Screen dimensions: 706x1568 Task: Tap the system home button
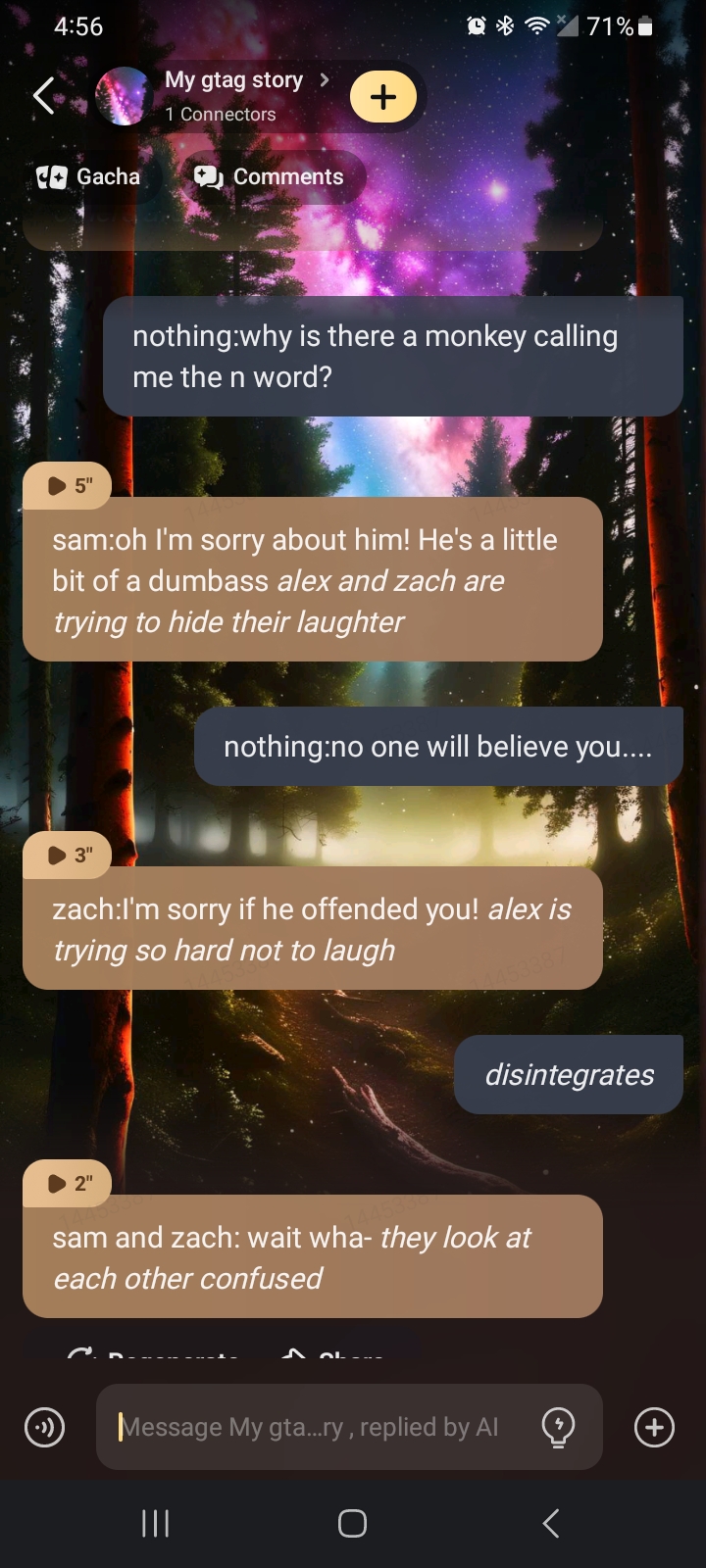(x=352, y=1523)
